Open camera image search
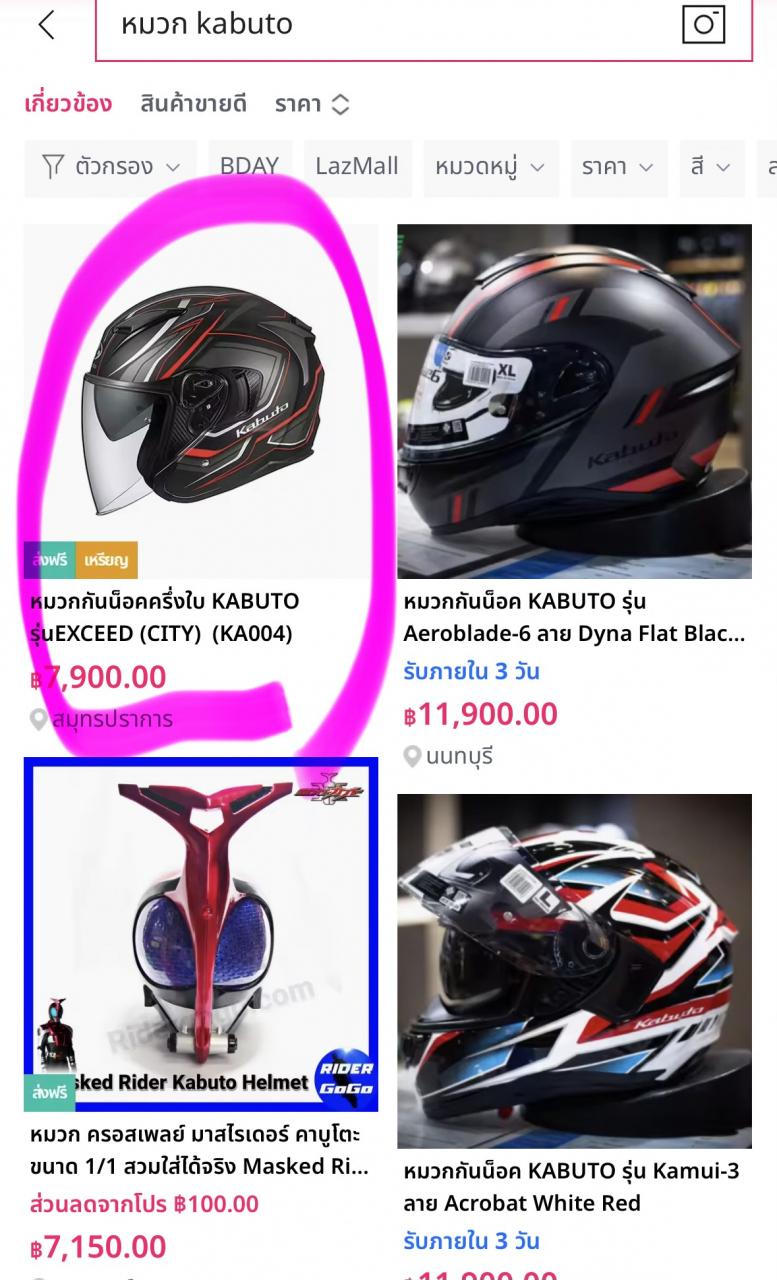Viewport: 777px width, 1280px height. tap(703, 24)
